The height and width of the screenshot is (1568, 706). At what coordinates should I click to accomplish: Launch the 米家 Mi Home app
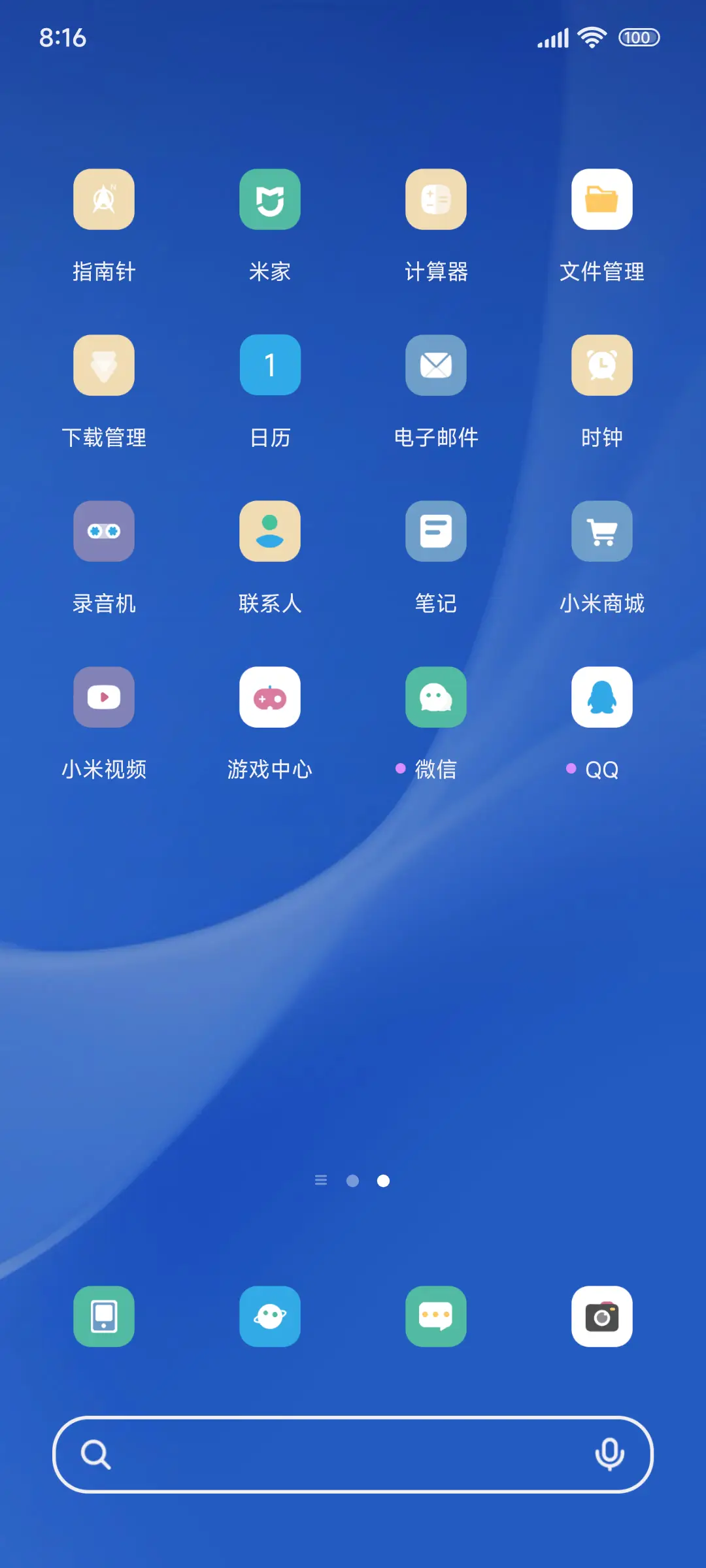pos(269,200)
